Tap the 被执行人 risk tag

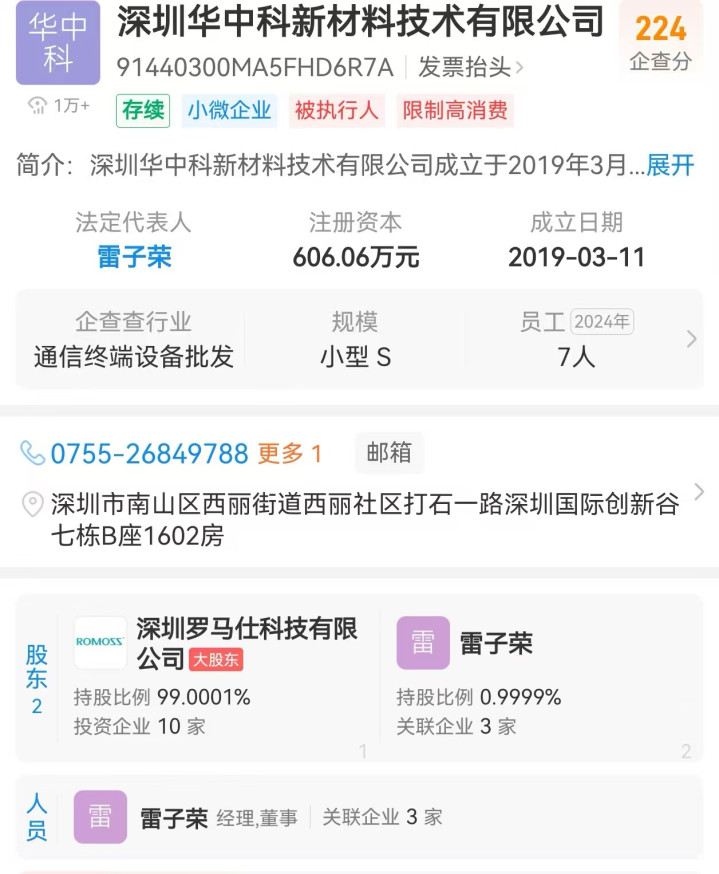click(339, 110)
